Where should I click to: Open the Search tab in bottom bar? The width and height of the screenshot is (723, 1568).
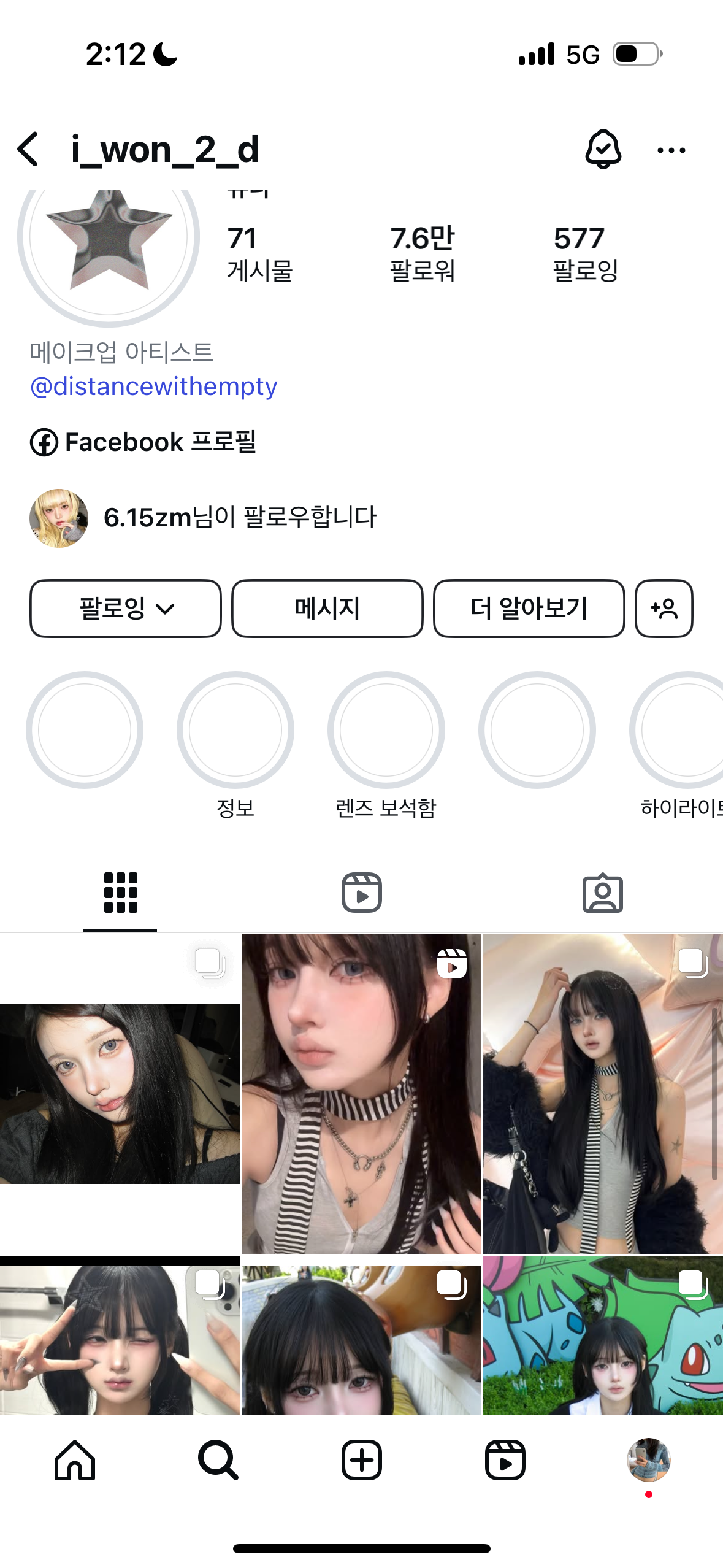(218, 1460)
